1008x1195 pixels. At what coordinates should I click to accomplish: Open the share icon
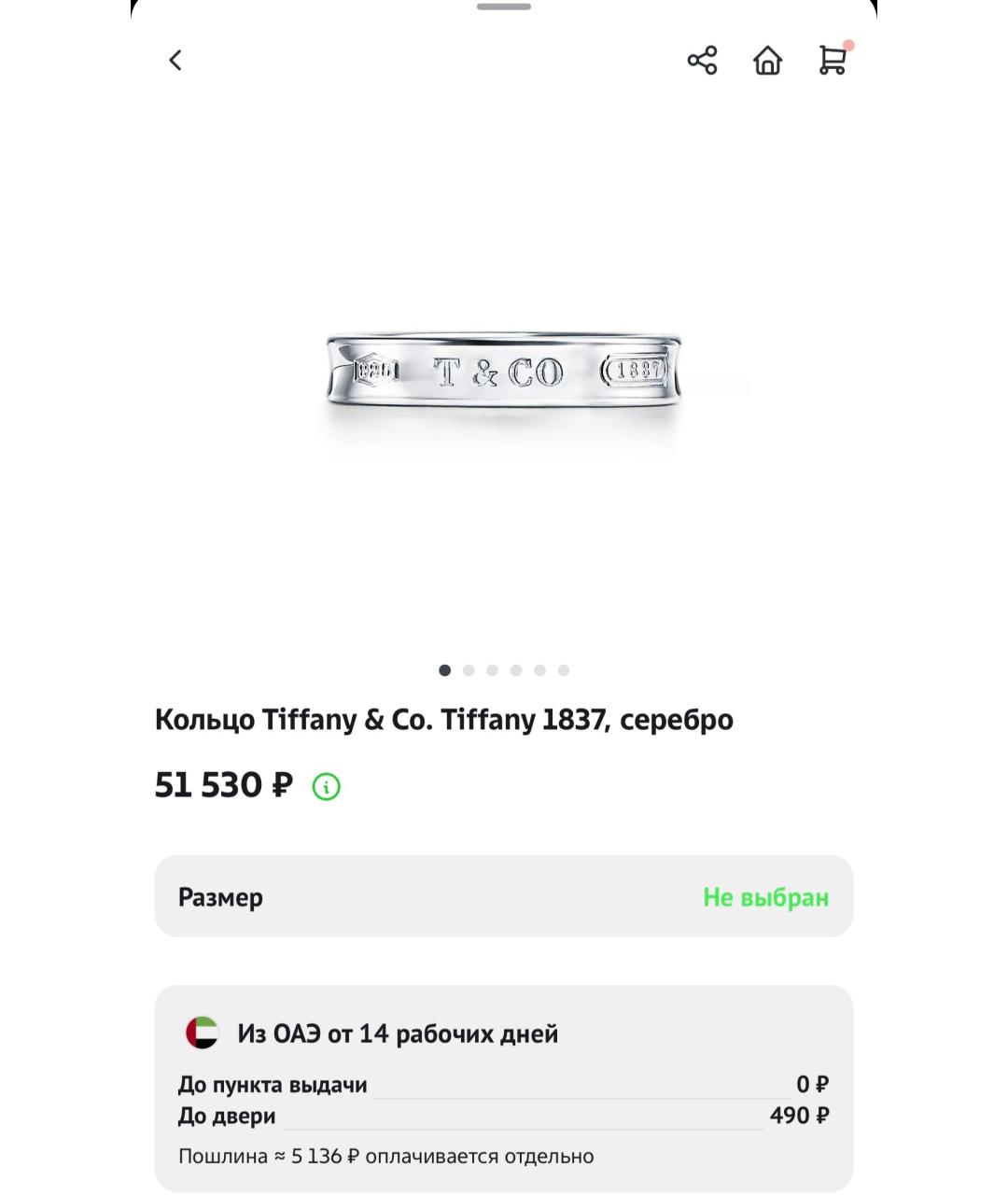point(703,60)
